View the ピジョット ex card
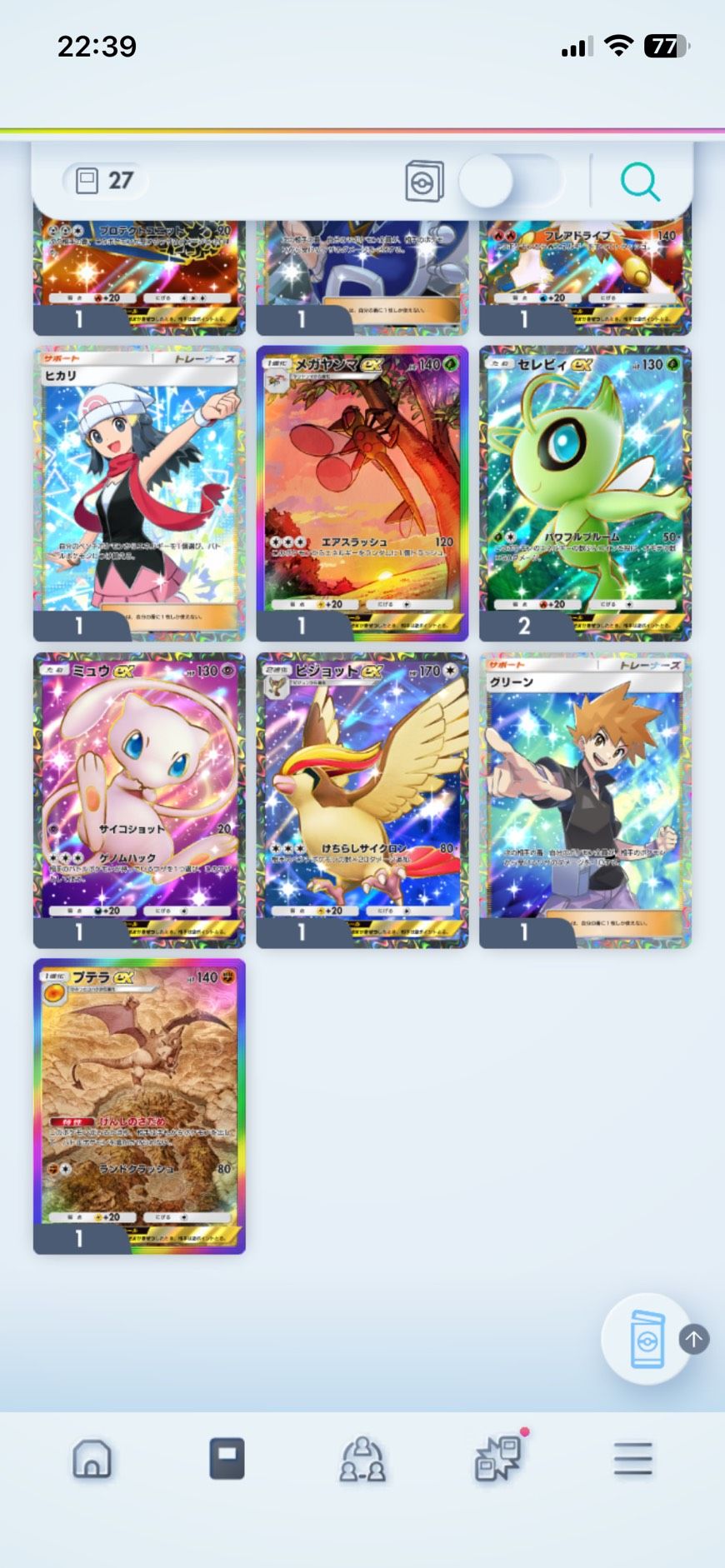 362,798
